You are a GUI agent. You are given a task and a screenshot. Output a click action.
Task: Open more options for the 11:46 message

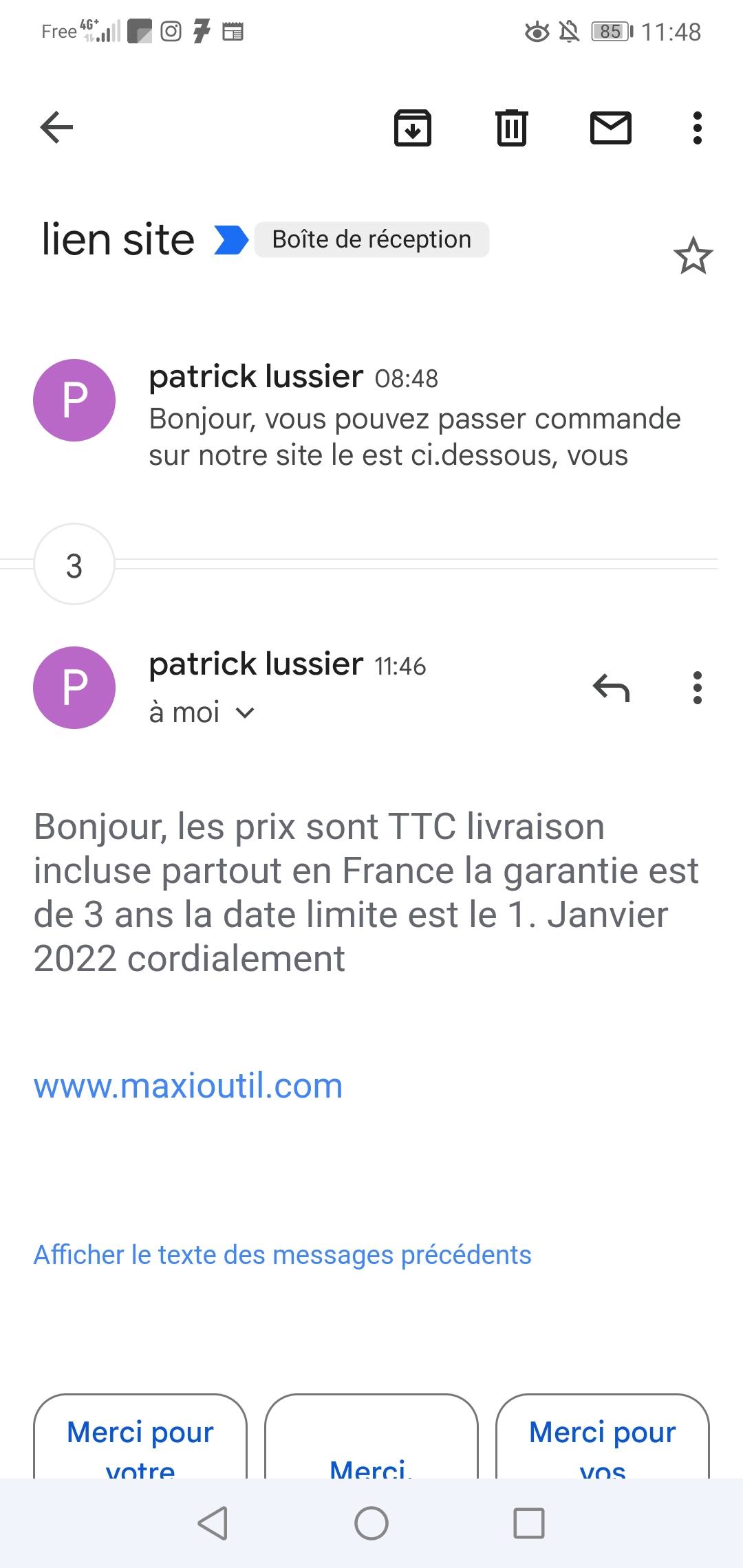click(x=698, y=688)
